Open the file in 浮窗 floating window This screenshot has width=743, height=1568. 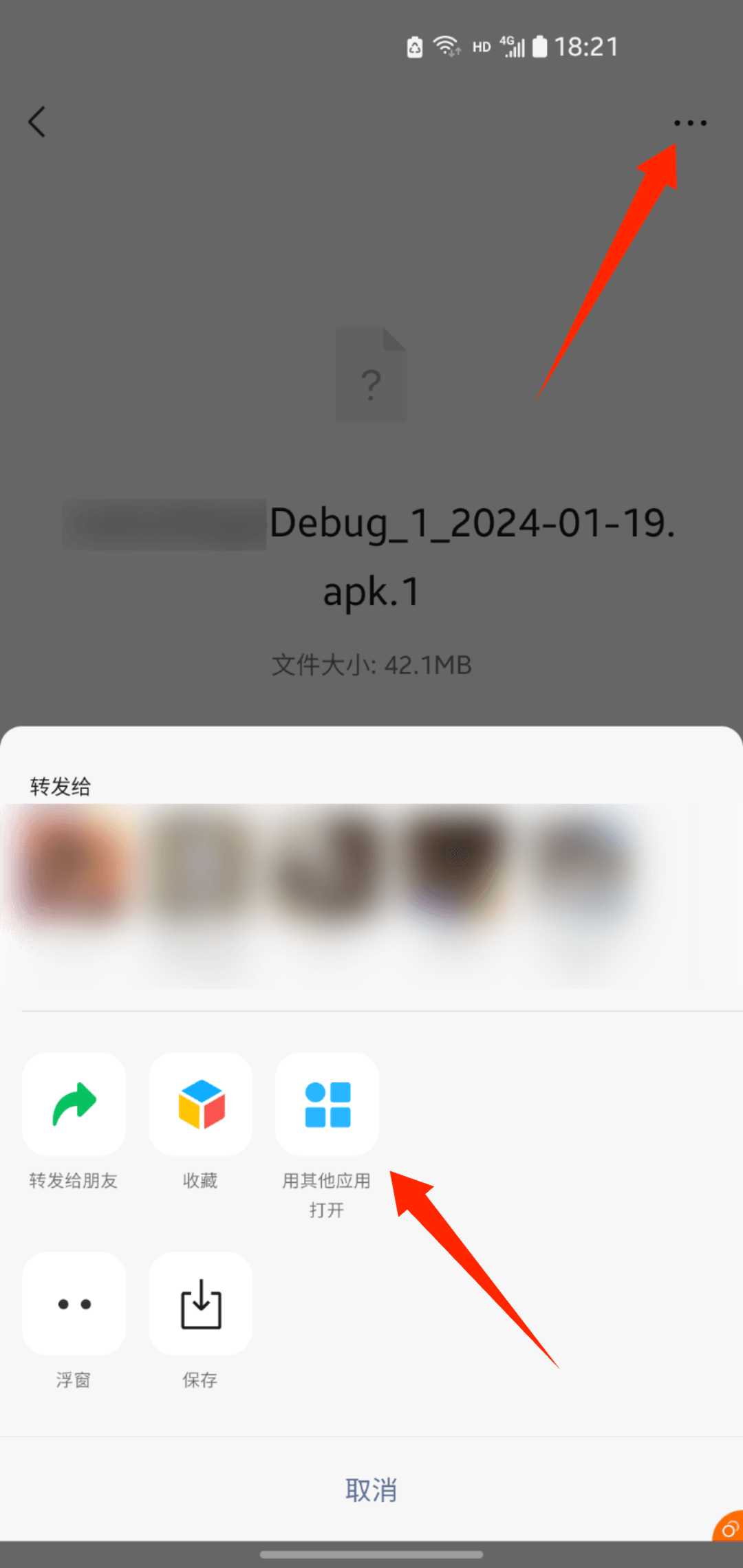click(x=74, y=1304)
